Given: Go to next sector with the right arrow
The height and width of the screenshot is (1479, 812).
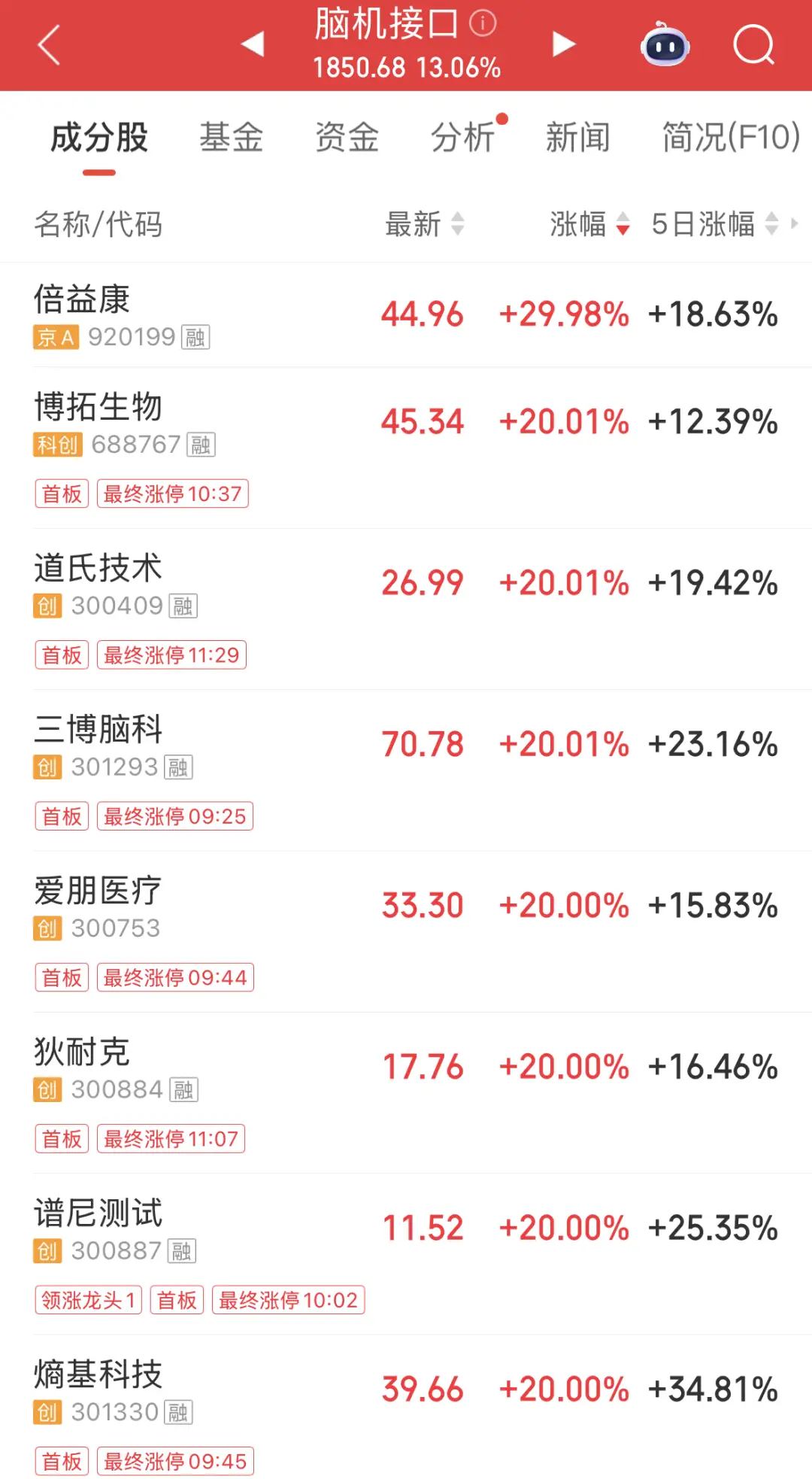Looking at the screenshot, I should (562, 44).
